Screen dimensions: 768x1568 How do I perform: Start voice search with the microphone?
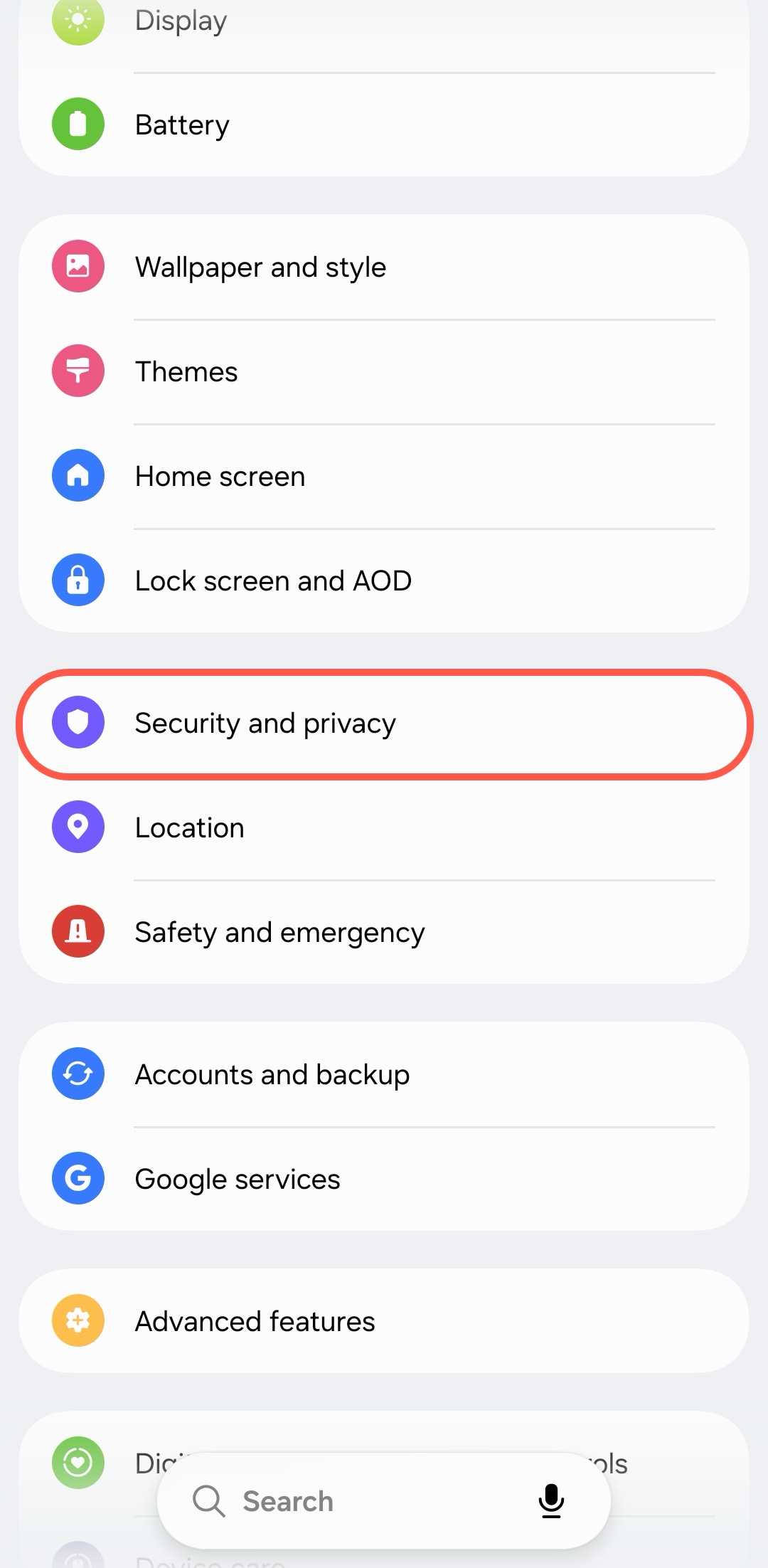coord(551,1501)
